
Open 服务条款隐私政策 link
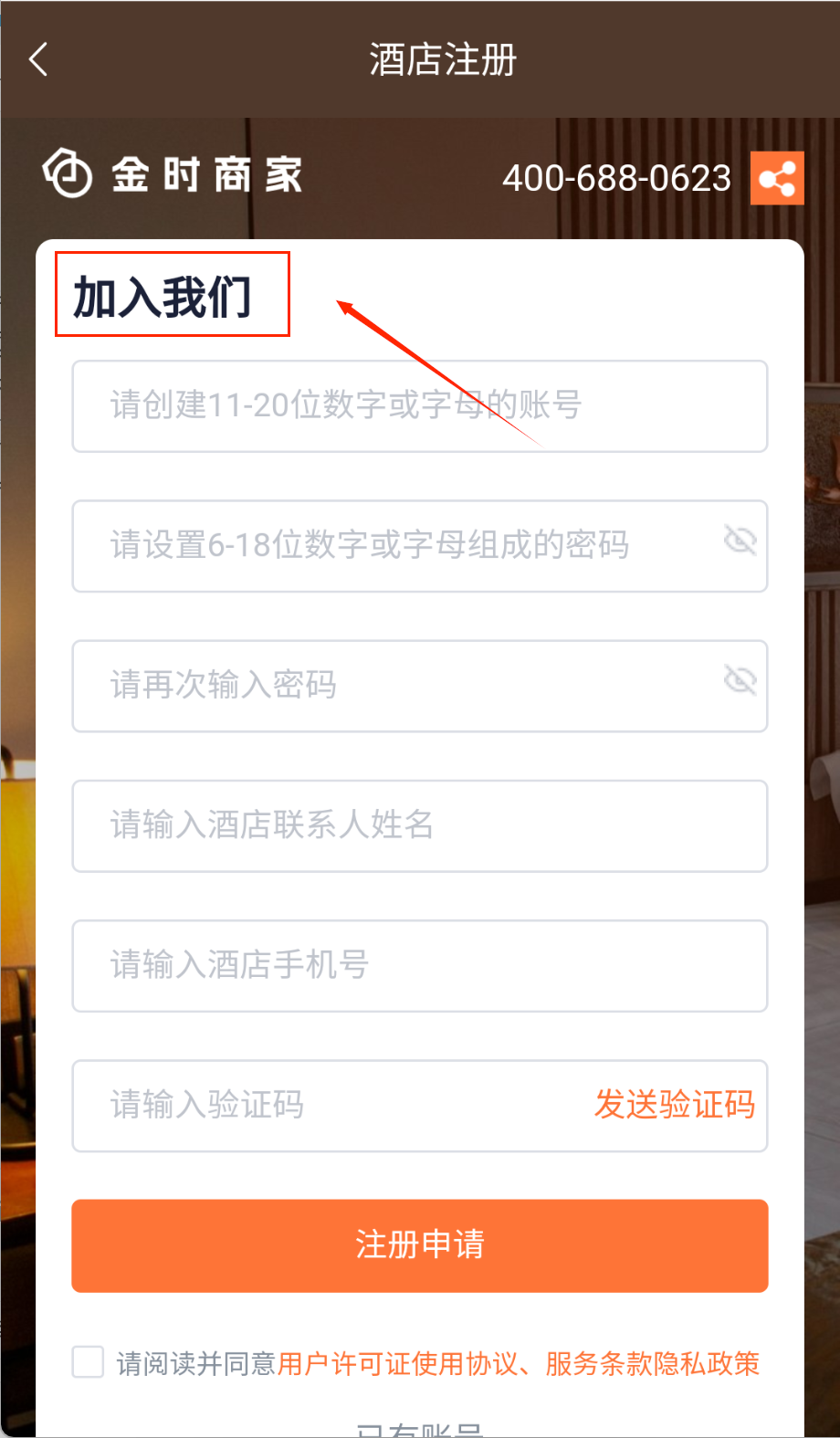tap(652, 1364)
